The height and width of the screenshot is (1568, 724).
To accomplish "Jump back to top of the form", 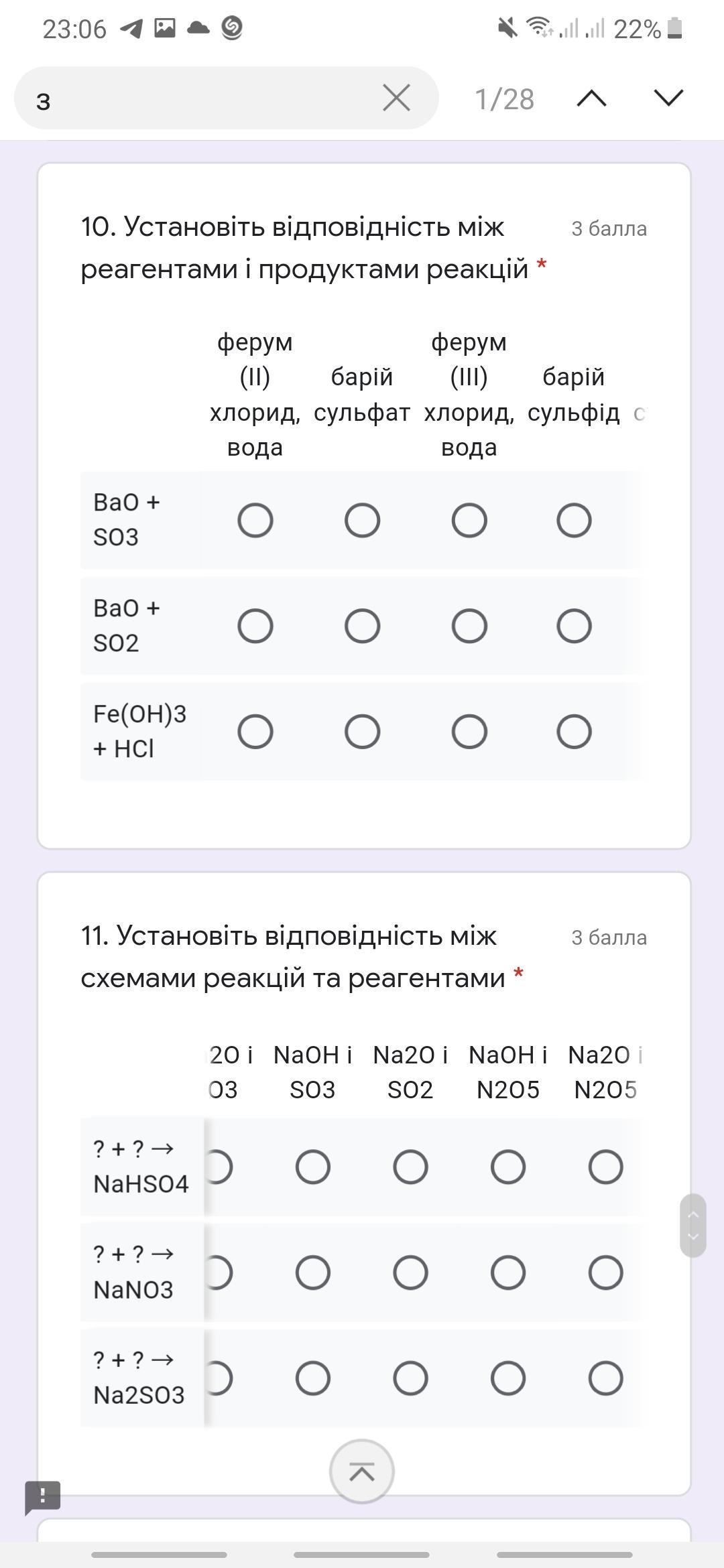I will [x=362, y=1472].
